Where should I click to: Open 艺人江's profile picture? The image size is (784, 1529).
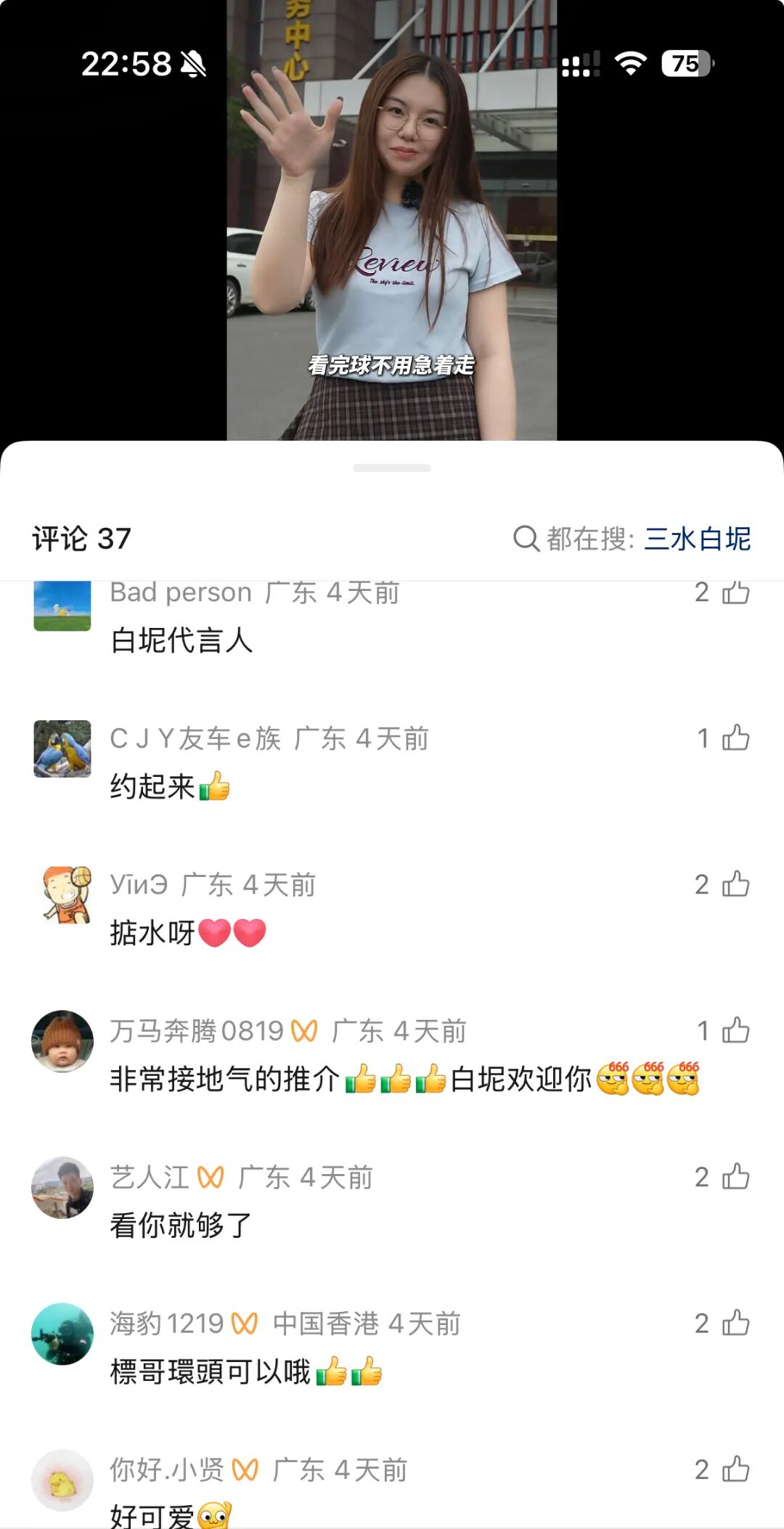point(62,1188)
